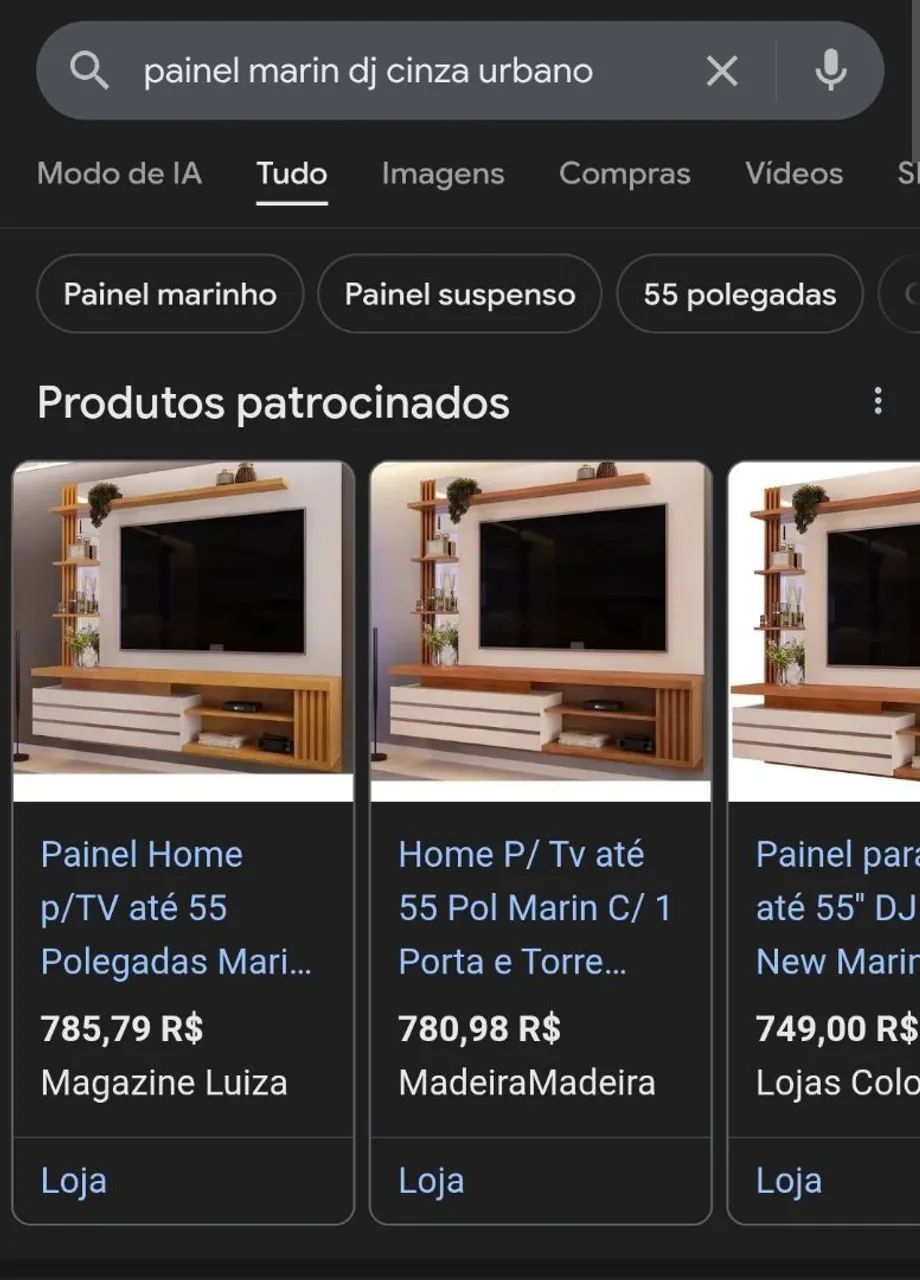Filter results by 55 polegadas chip
This screenshot has height=1280, width=920.
point(739,294)
